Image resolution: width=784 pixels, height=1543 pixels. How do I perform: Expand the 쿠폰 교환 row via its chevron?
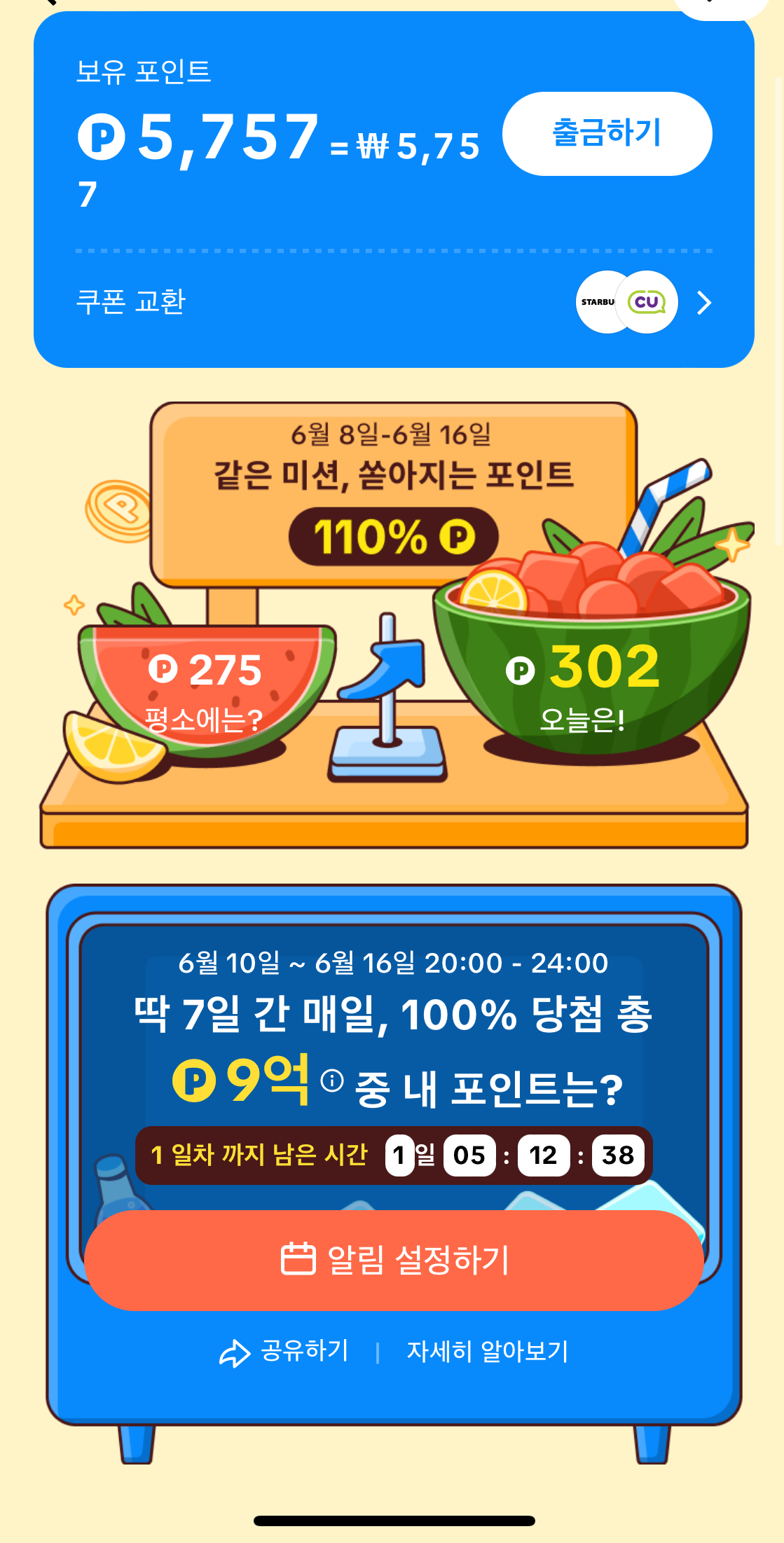[703, 302]
